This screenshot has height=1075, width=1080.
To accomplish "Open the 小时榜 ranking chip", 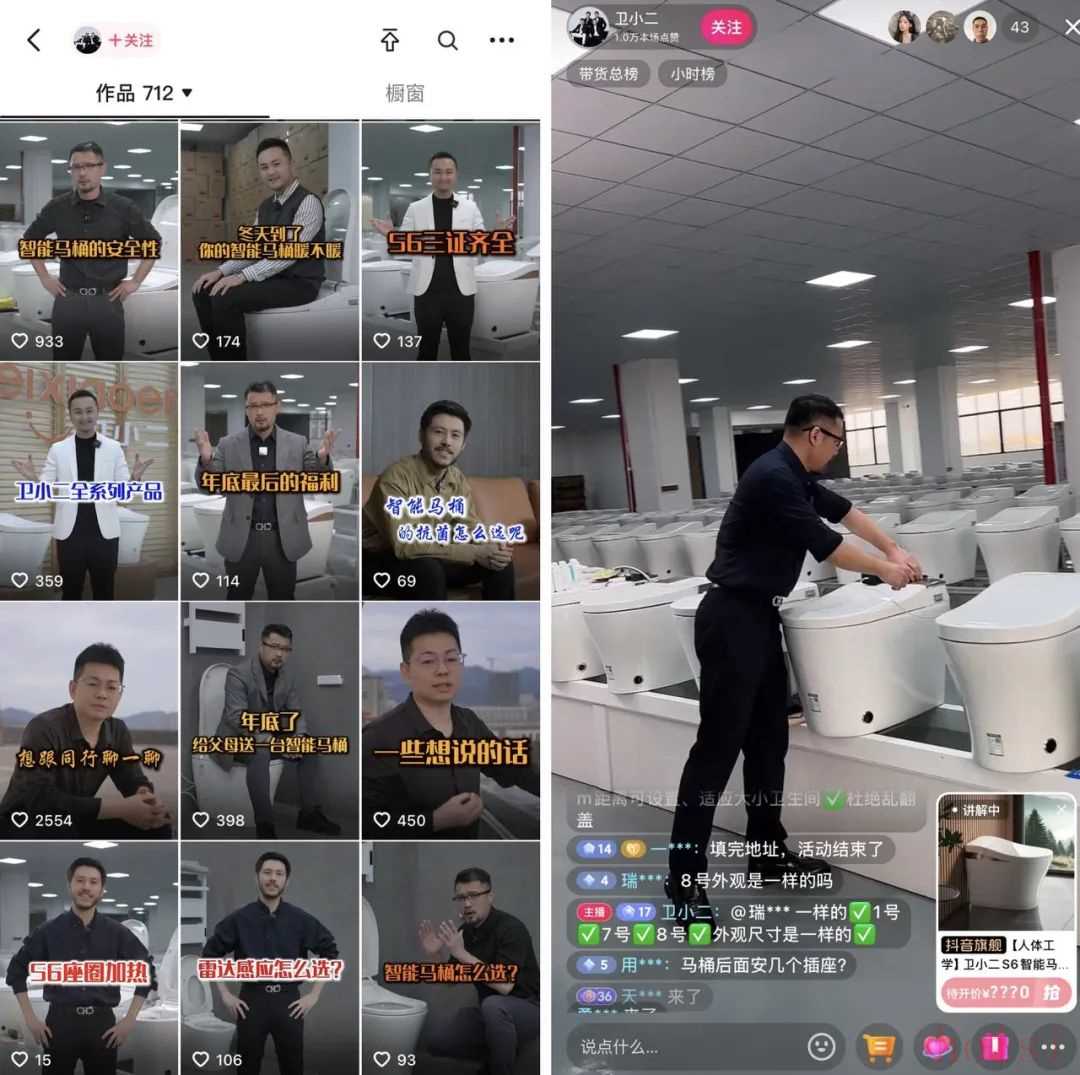I will coord(692,74).
